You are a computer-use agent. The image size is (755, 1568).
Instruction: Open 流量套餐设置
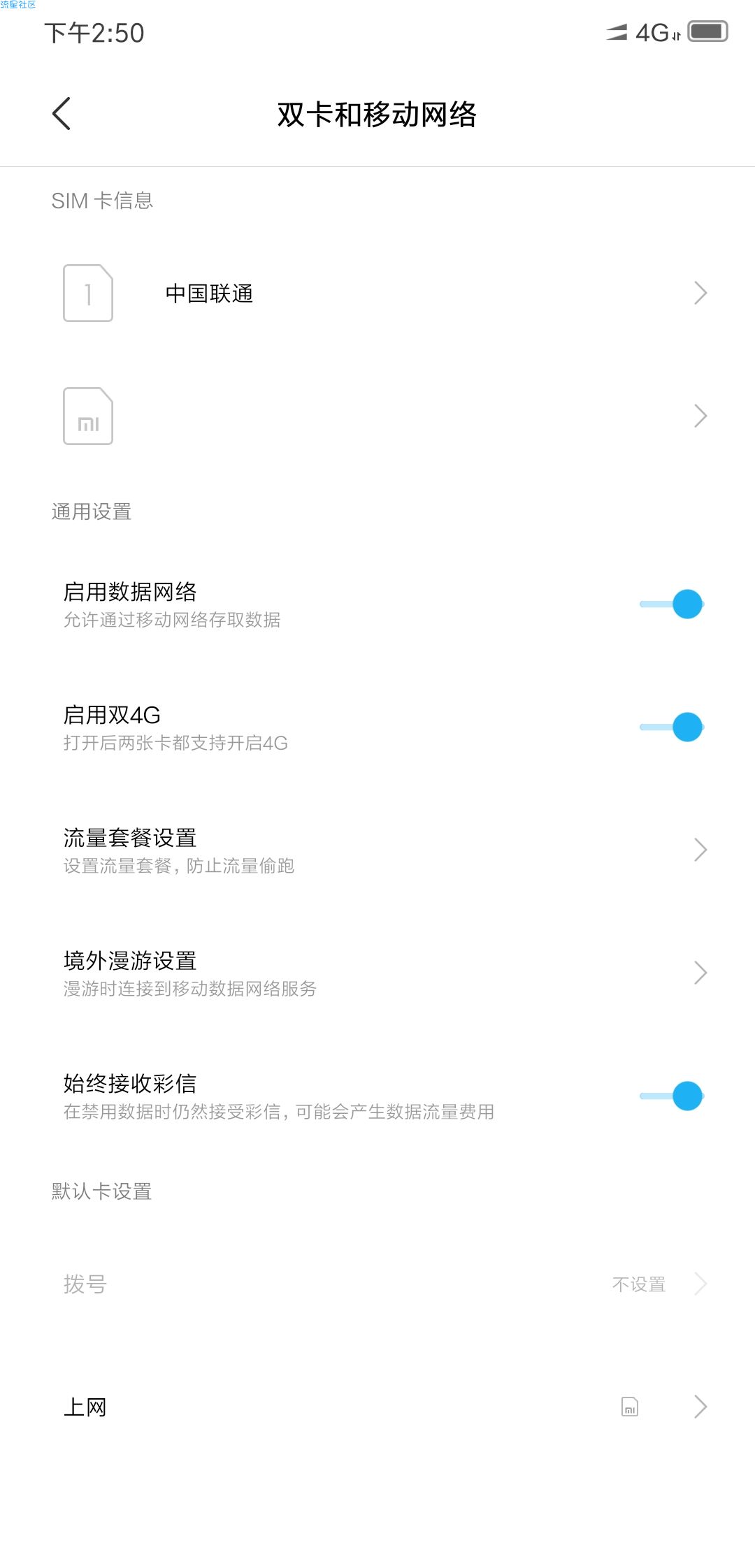point(377,850)
